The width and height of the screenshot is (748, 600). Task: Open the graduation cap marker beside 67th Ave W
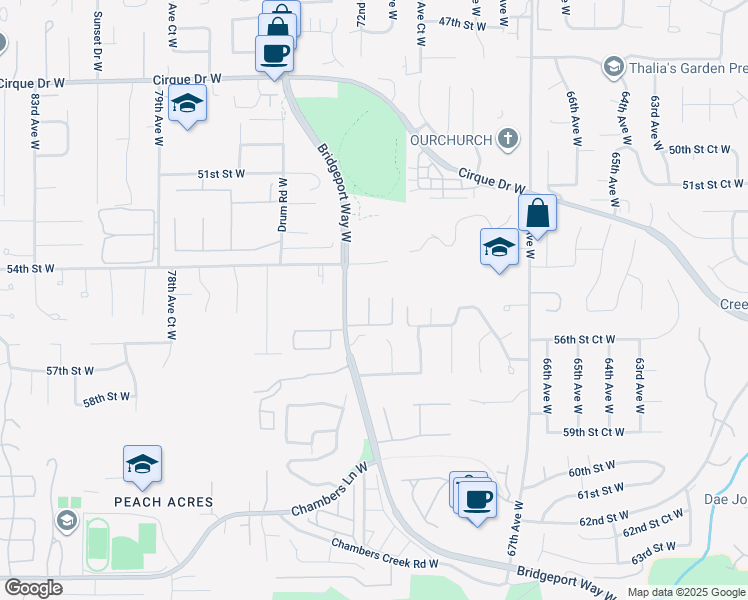pos(499,248)
